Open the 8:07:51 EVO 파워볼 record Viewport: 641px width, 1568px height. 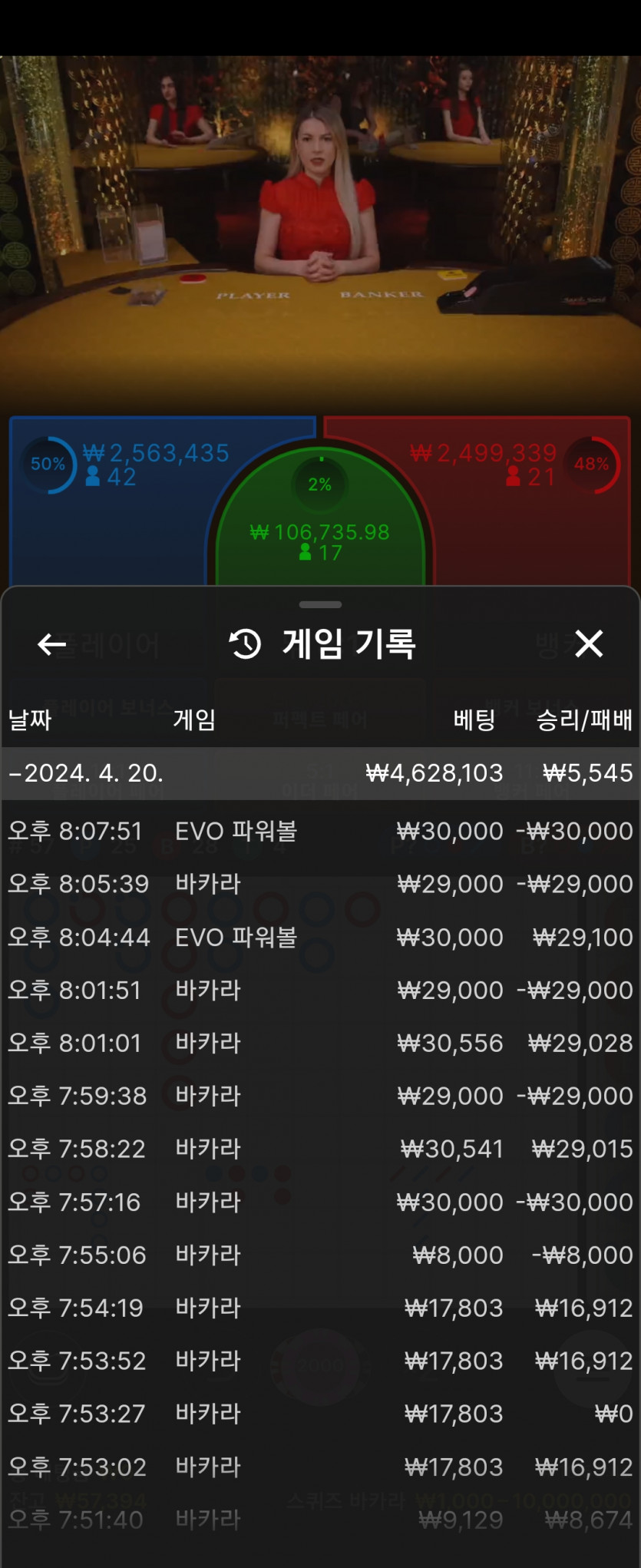[x=319, y=831]
